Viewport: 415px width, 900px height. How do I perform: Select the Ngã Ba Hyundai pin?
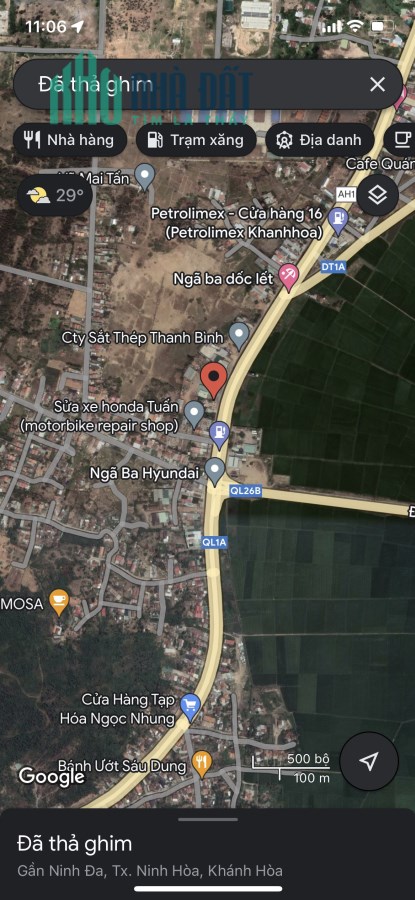coord(215,471)
